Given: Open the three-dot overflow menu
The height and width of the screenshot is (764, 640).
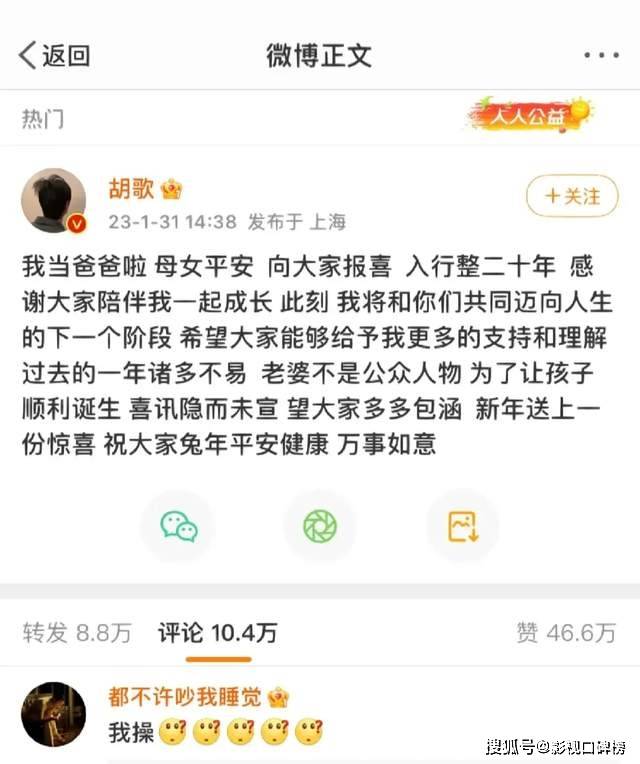Looking at the screenshot, I should [602, 54].
